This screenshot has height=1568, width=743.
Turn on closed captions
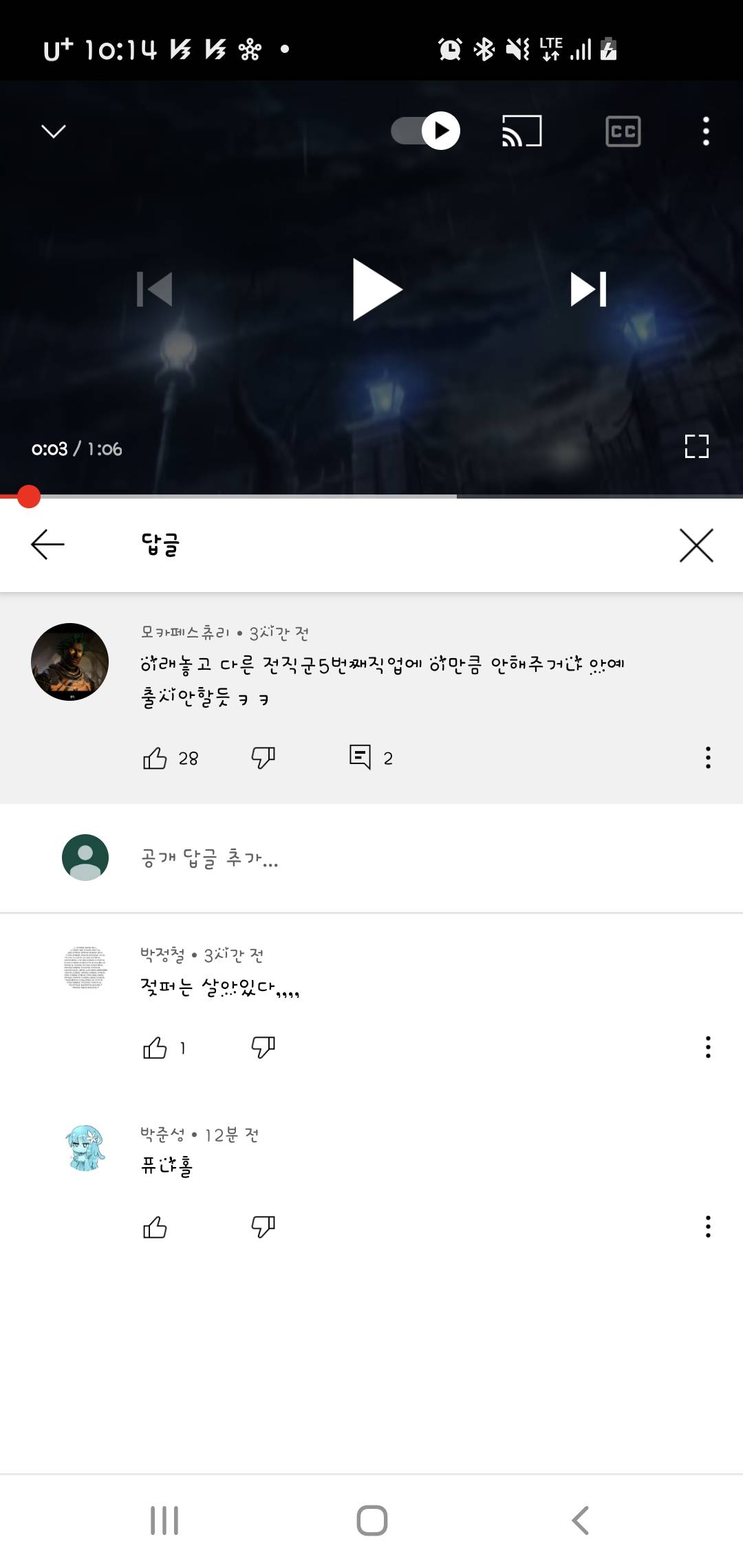click(x=623, y=131)
